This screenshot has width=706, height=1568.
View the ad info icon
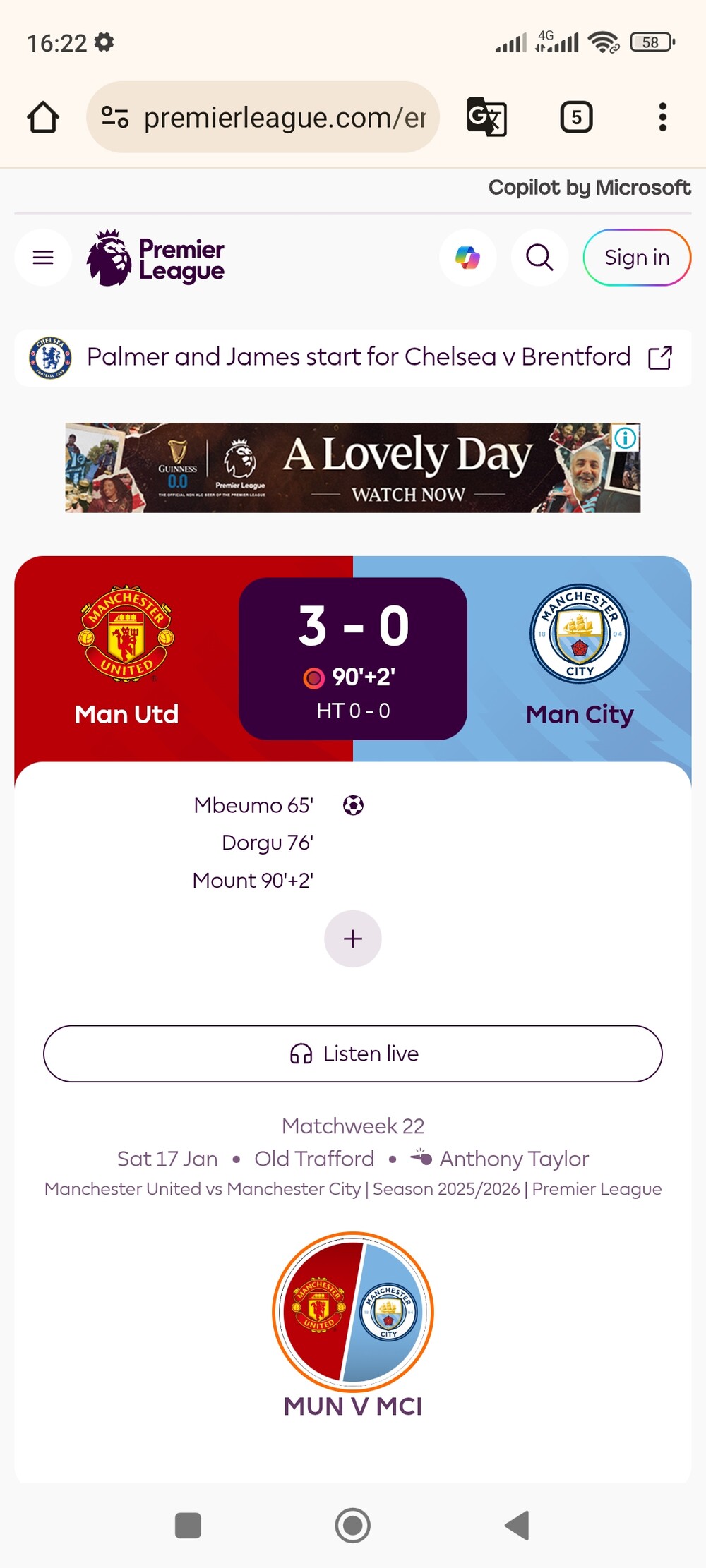coord(626,438)
